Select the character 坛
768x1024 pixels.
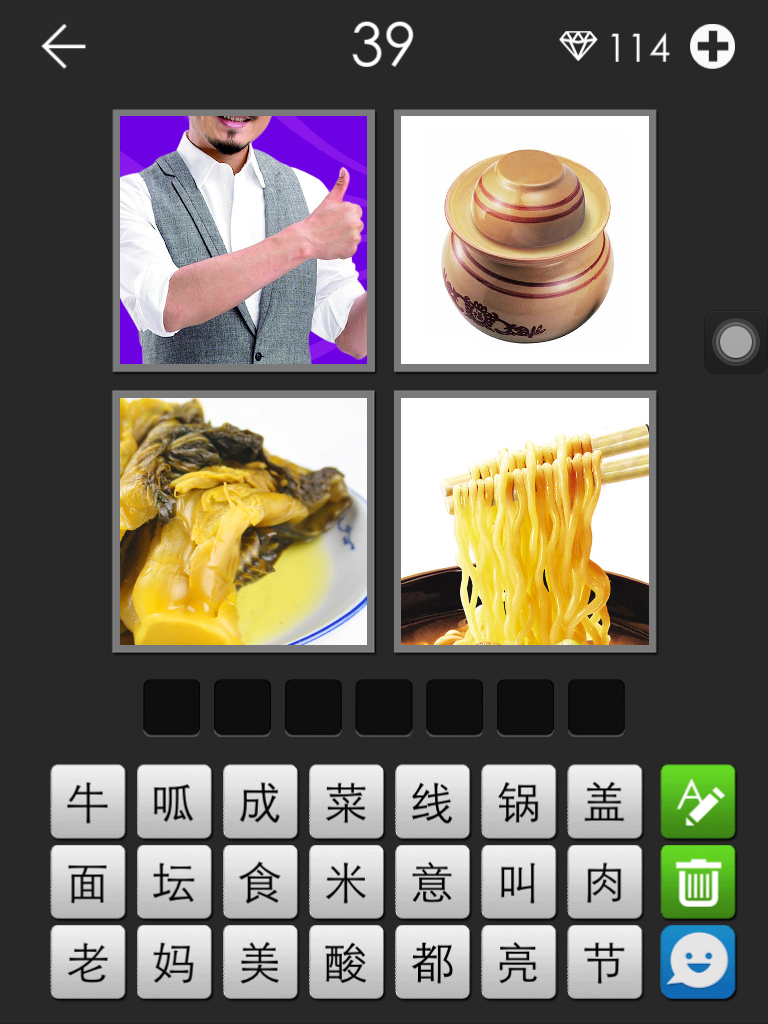pyautogui.click(x=174, y=881)
